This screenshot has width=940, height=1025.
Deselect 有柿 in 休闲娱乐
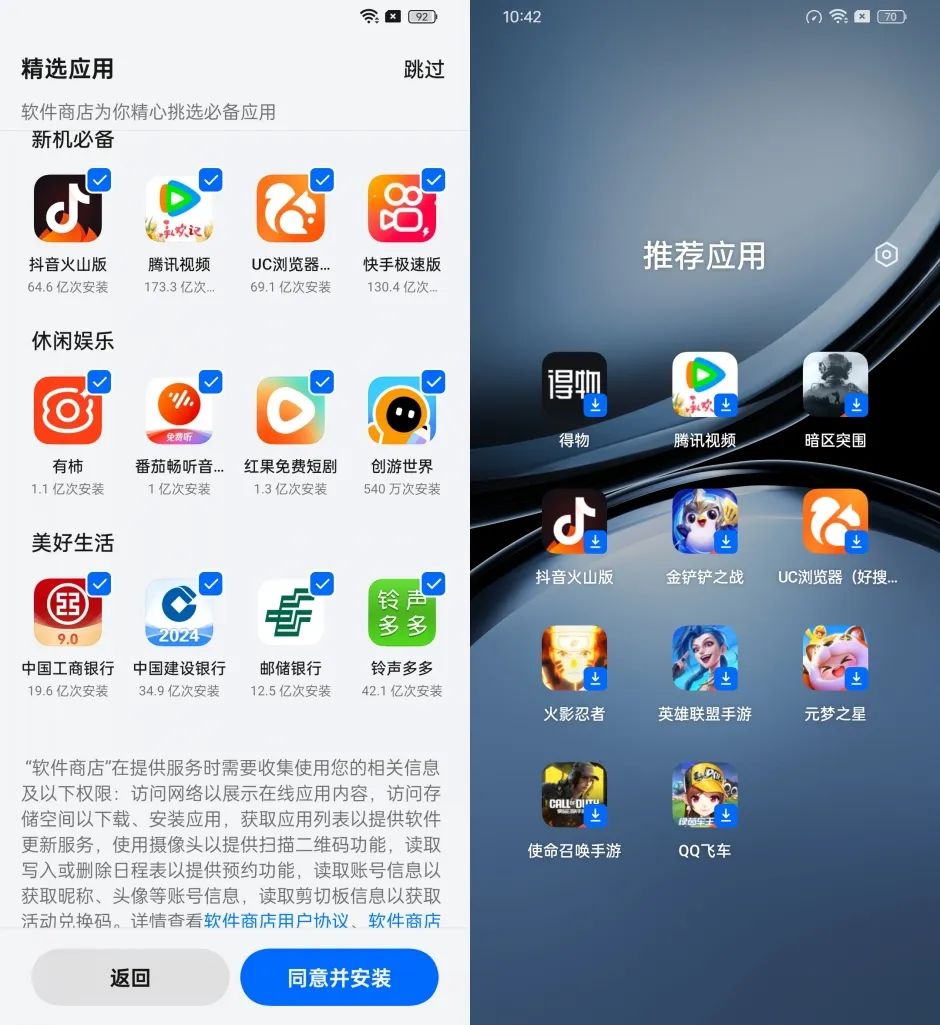tap(99, 382)
